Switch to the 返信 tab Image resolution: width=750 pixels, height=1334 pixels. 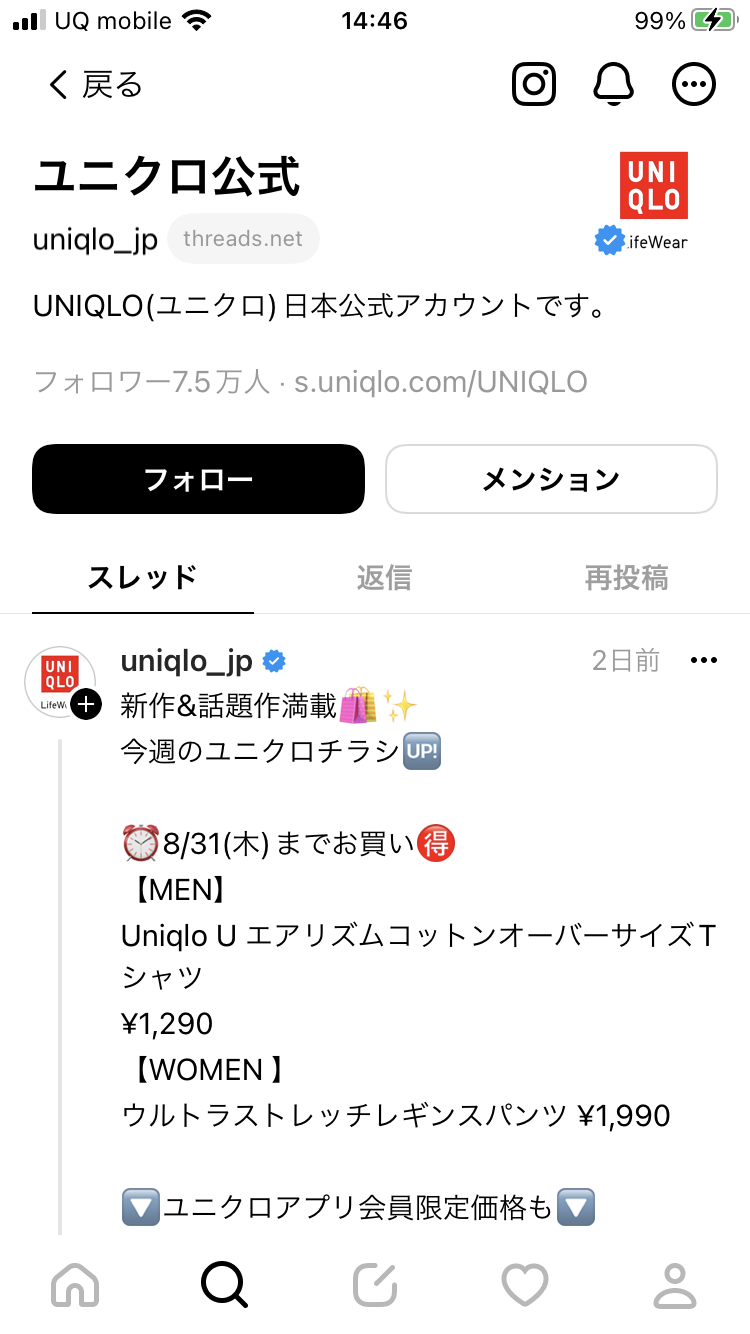(x=383, y=577)
